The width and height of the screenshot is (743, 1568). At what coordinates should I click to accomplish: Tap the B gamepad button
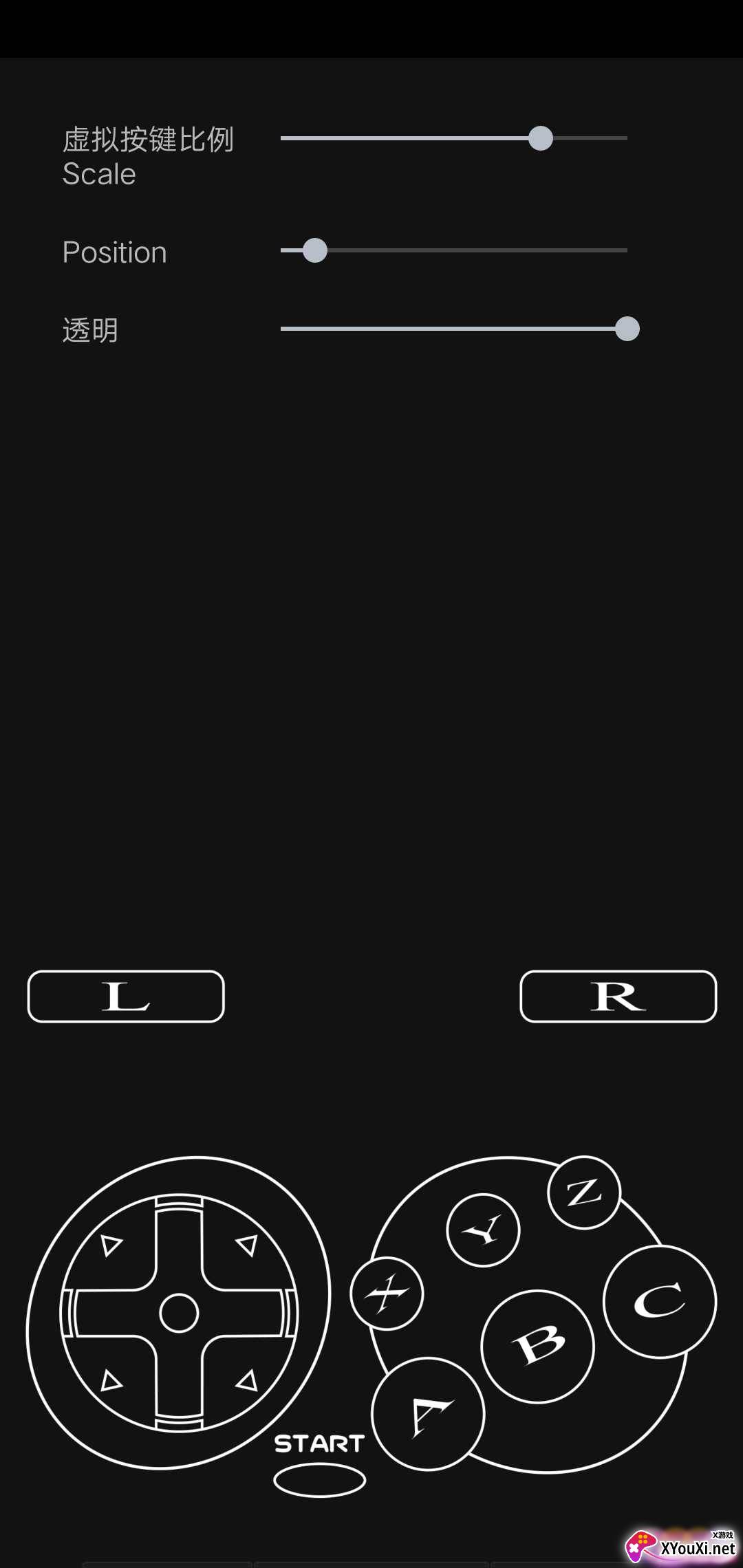(x=537, y=1346)
